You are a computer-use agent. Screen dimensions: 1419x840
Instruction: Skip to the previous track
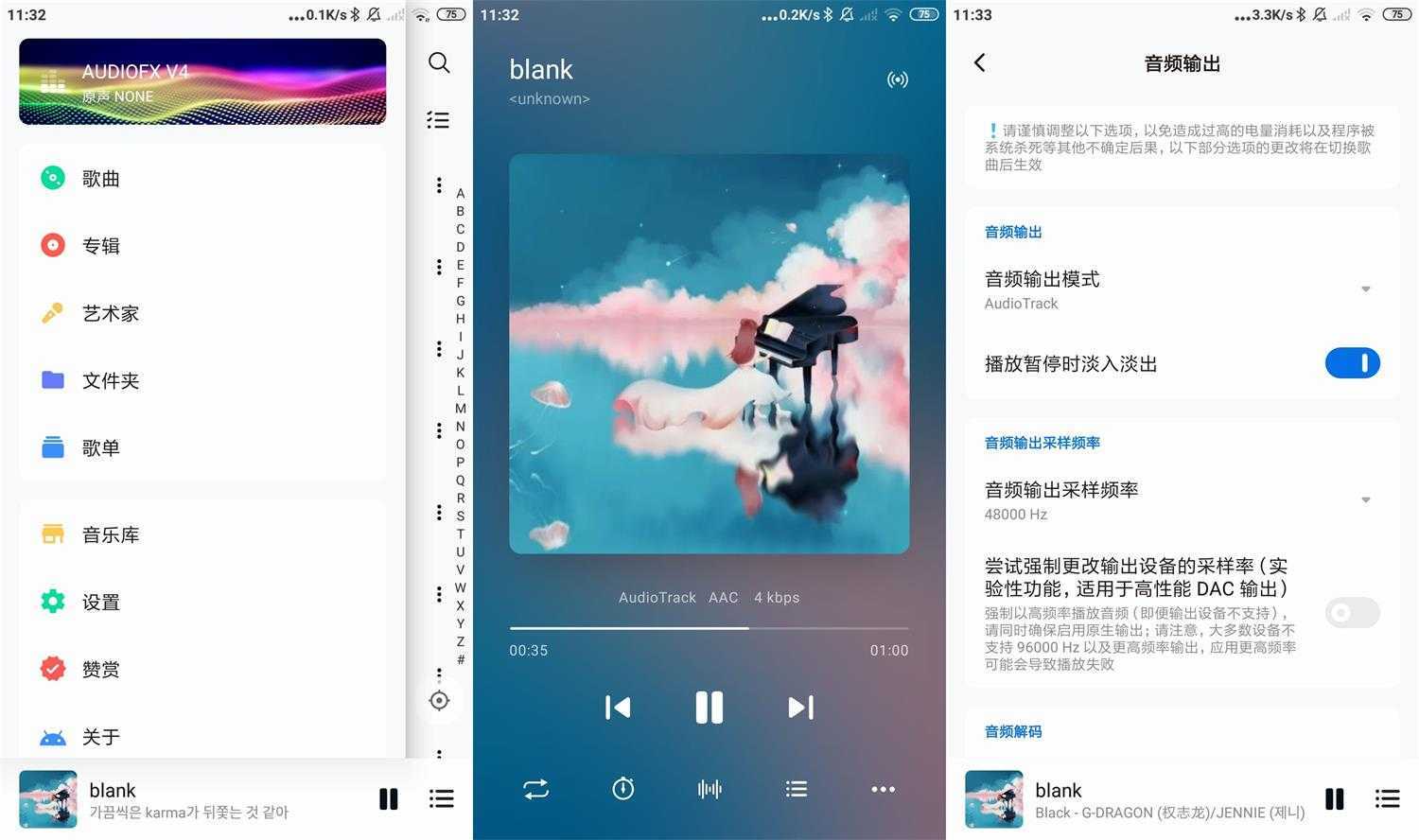click(x=618, y=707)
